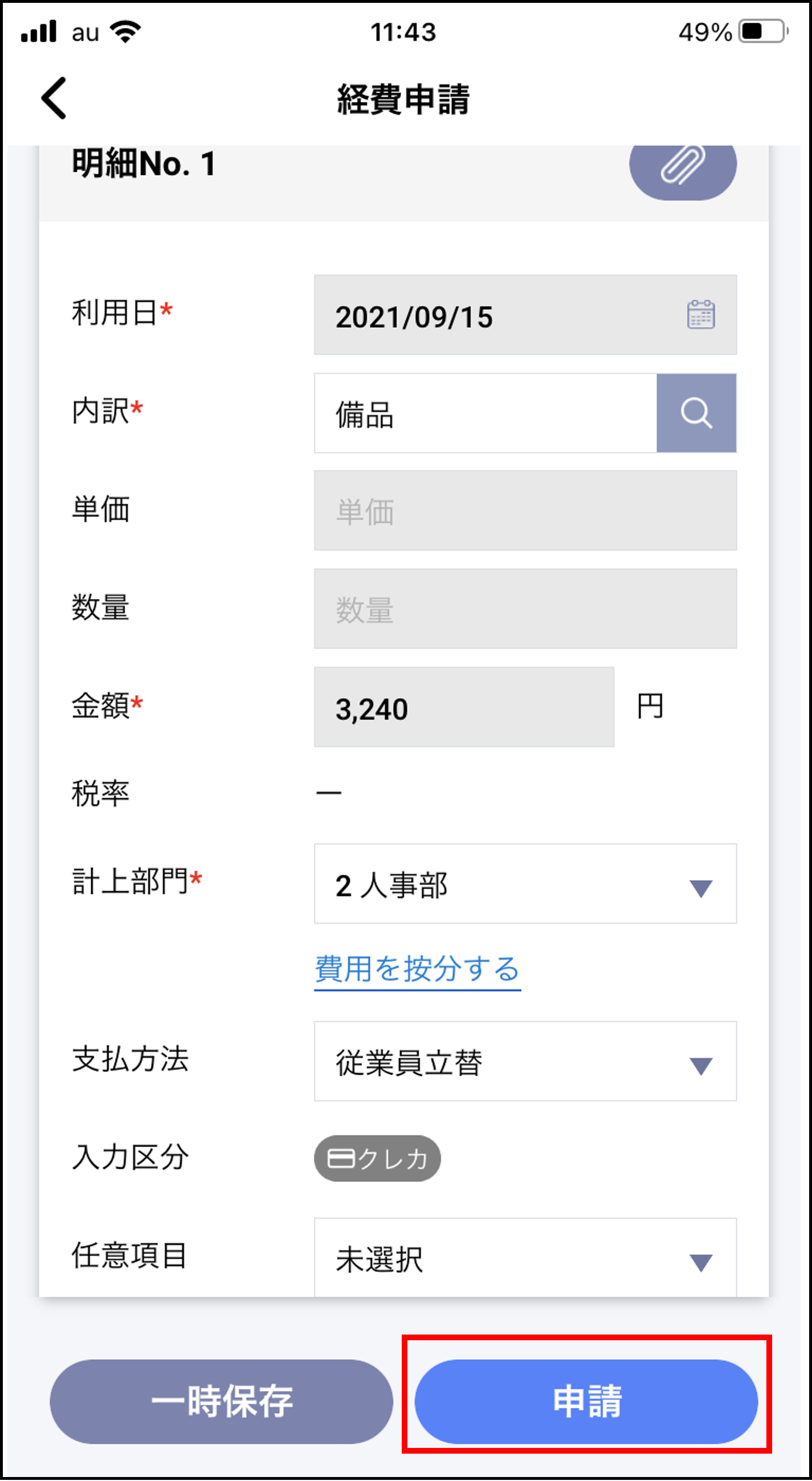Screen dimensions: 812x1481
Task: Attach a file with the paperclip button
Action: coord(682,167)
